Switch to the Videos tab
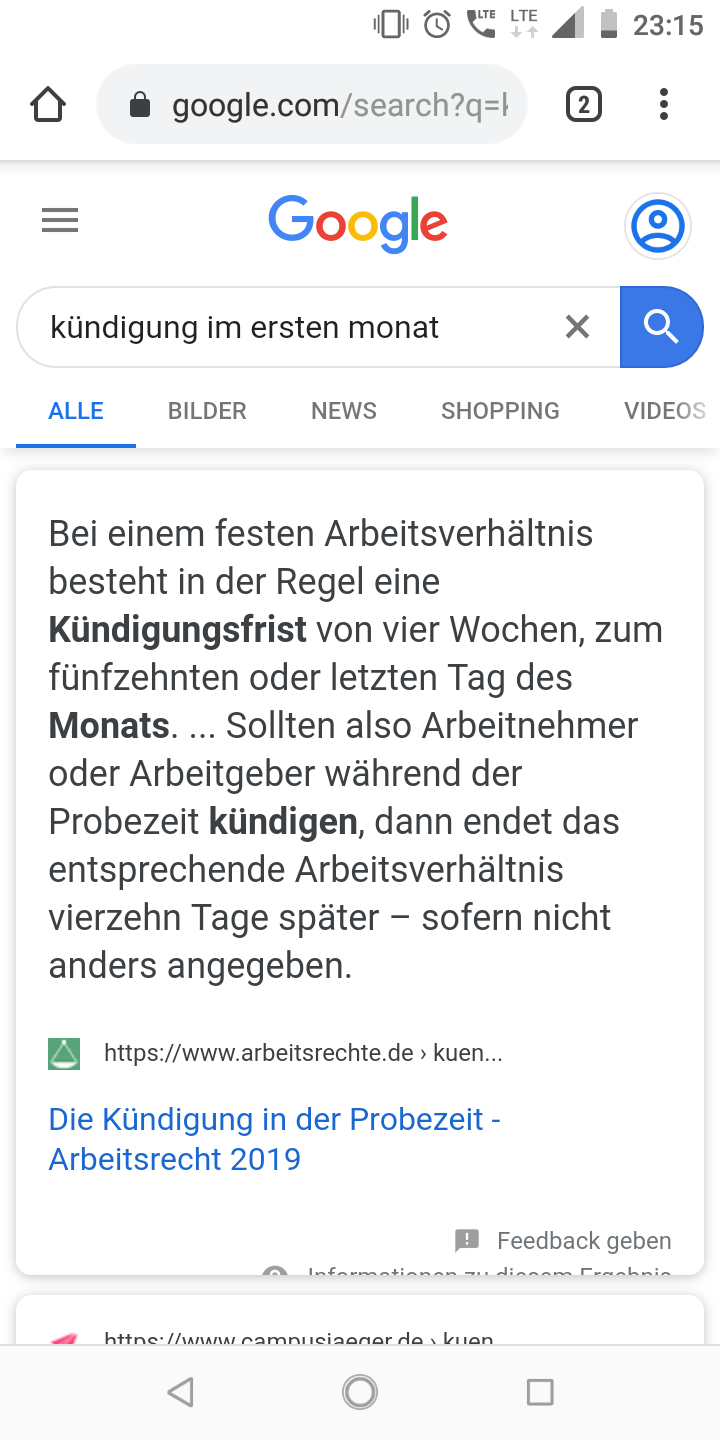Viewport: 720px width, 1440px height. coord(664,411)
